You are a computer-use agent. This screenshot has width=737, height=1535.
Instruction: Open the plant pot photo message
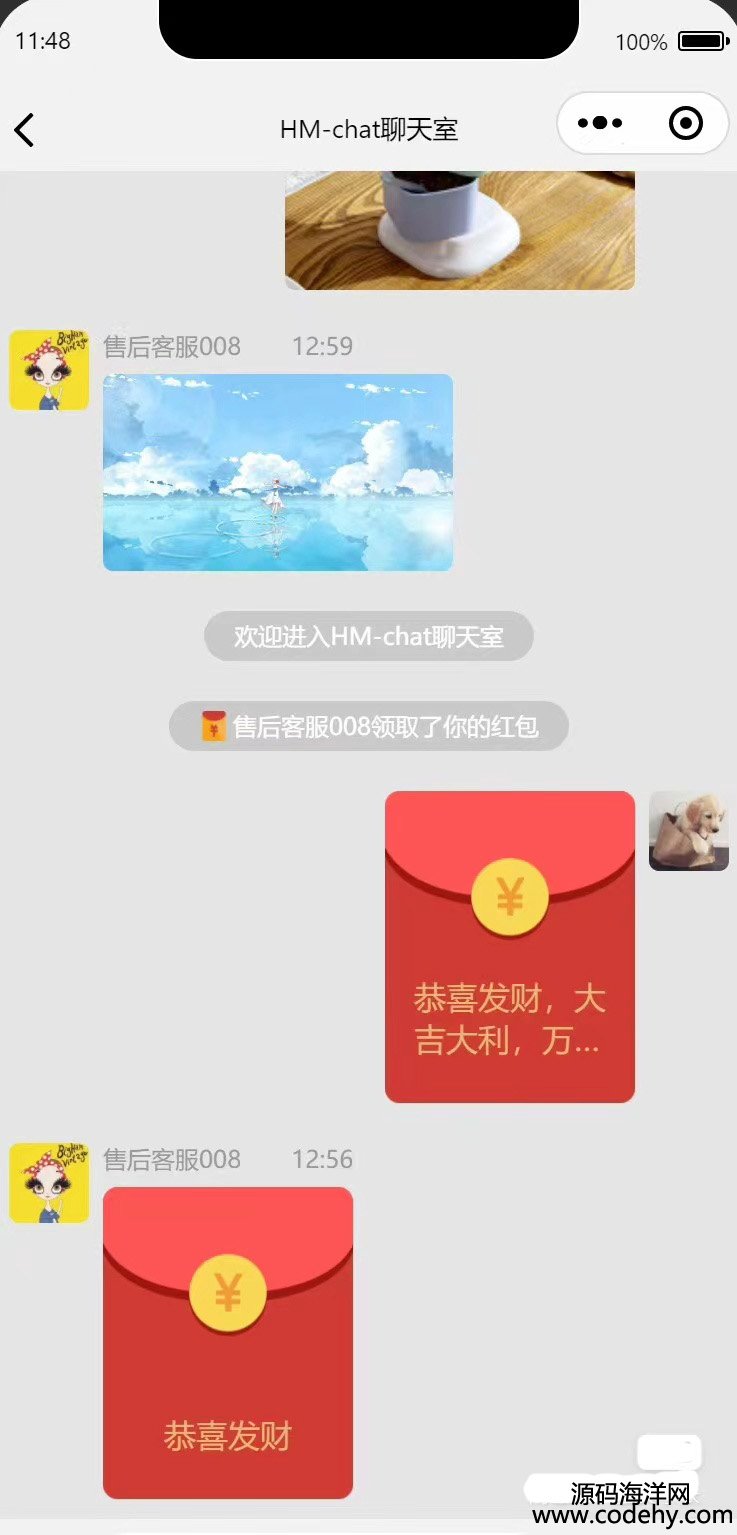[459, 231]
